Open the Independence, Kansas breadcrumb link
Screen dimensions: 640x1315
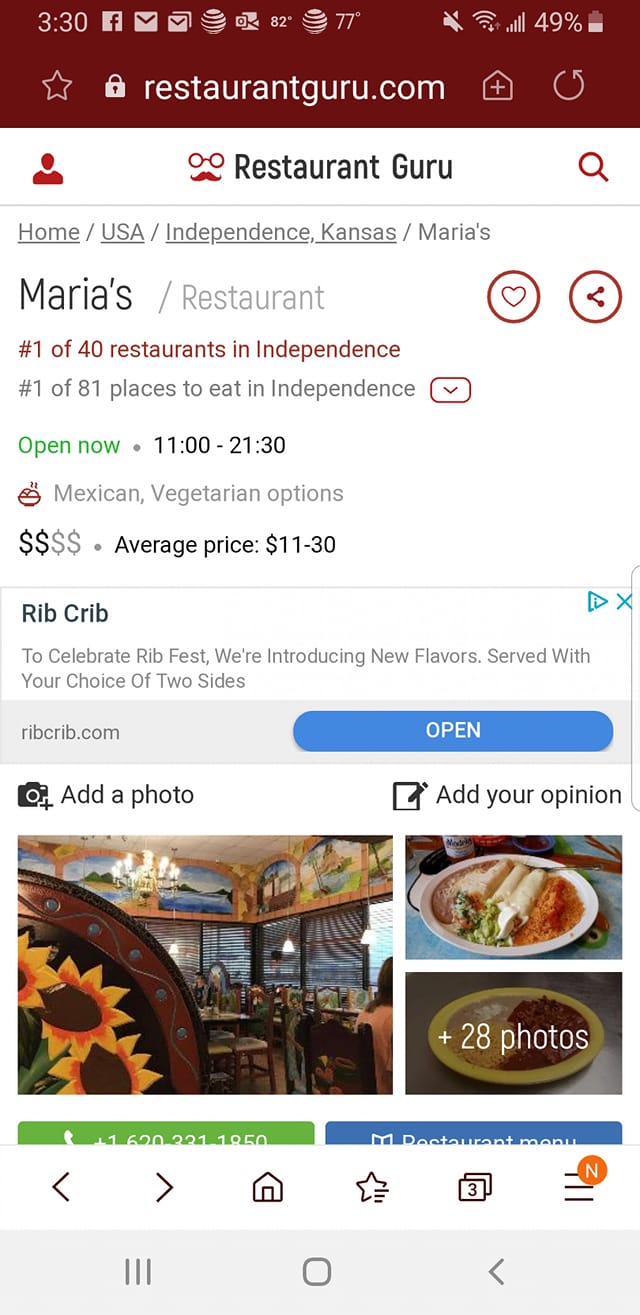281,232
